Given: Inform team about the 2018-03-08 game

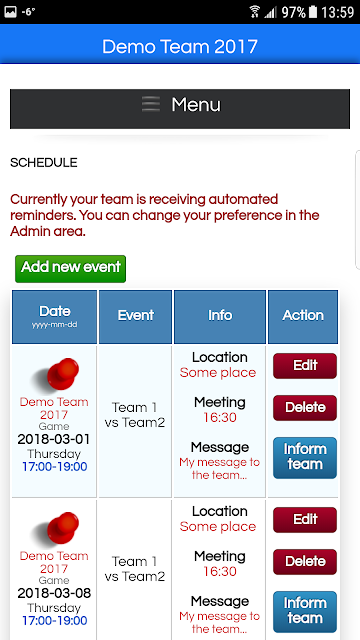Looking at the screenshot, I should pos(305,611).
